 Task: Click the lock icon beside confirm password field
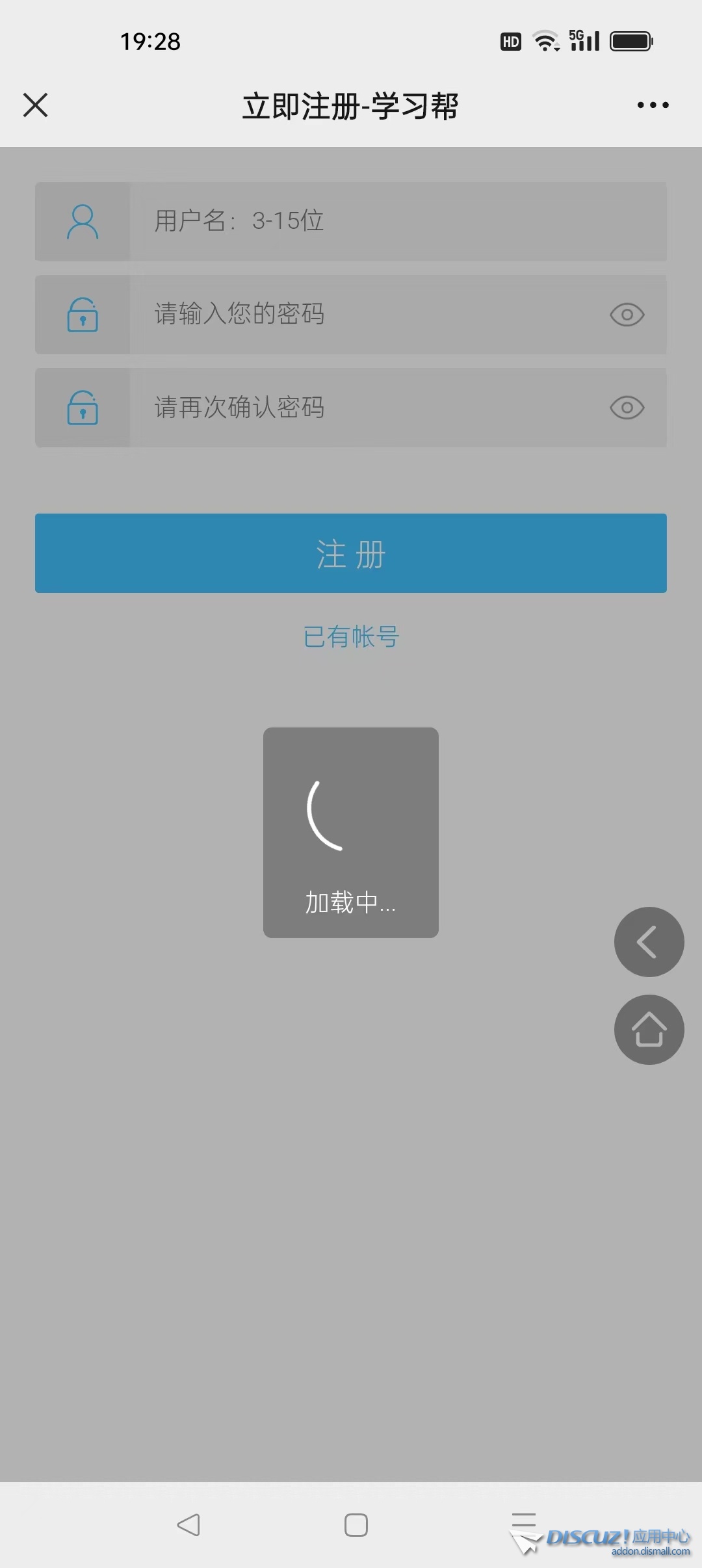click(82, 408)
